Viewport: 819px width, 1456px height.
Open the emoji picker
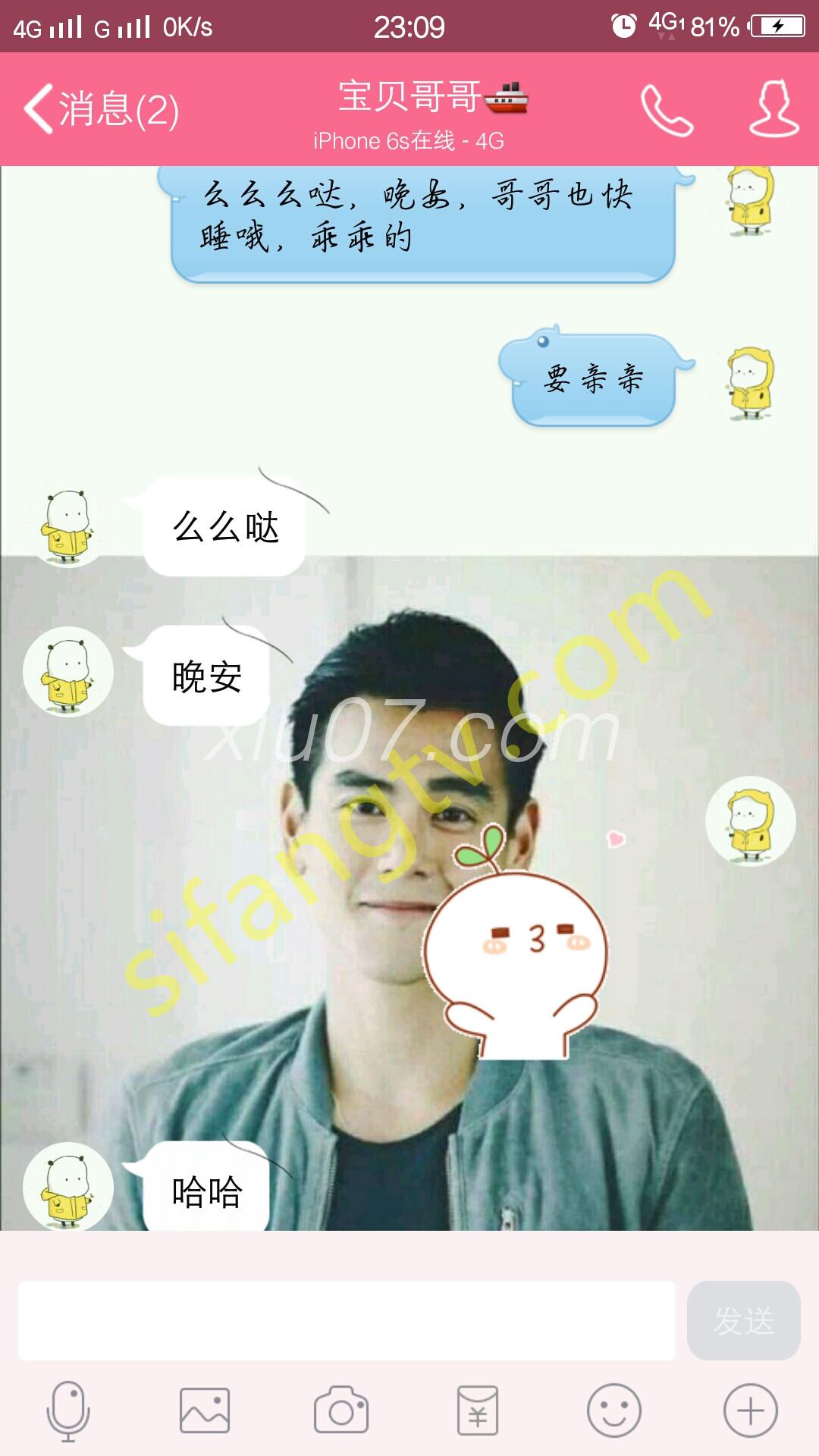(x=613, y=1411)
